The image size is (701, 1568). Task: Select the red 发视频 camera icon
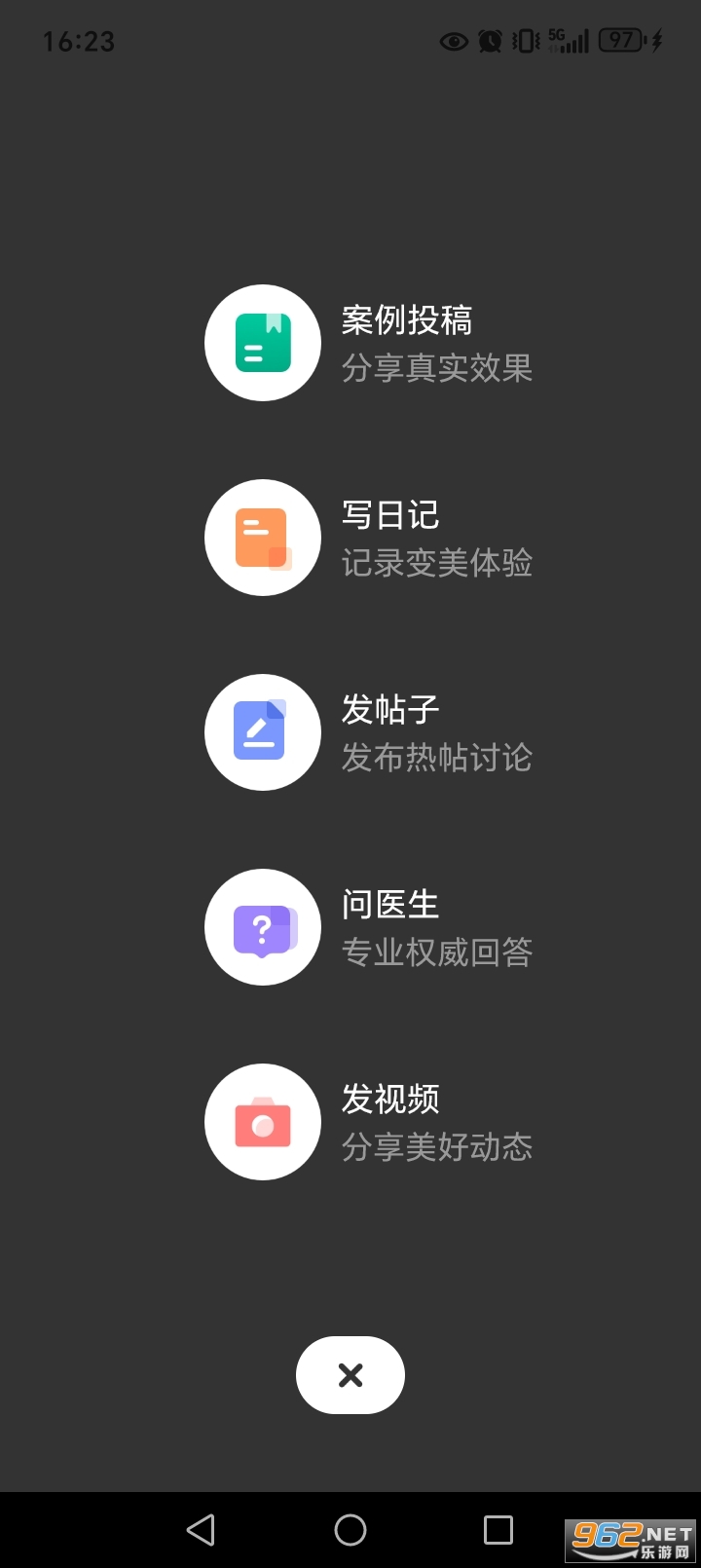pyautogui.click(x=263, y=1122)
